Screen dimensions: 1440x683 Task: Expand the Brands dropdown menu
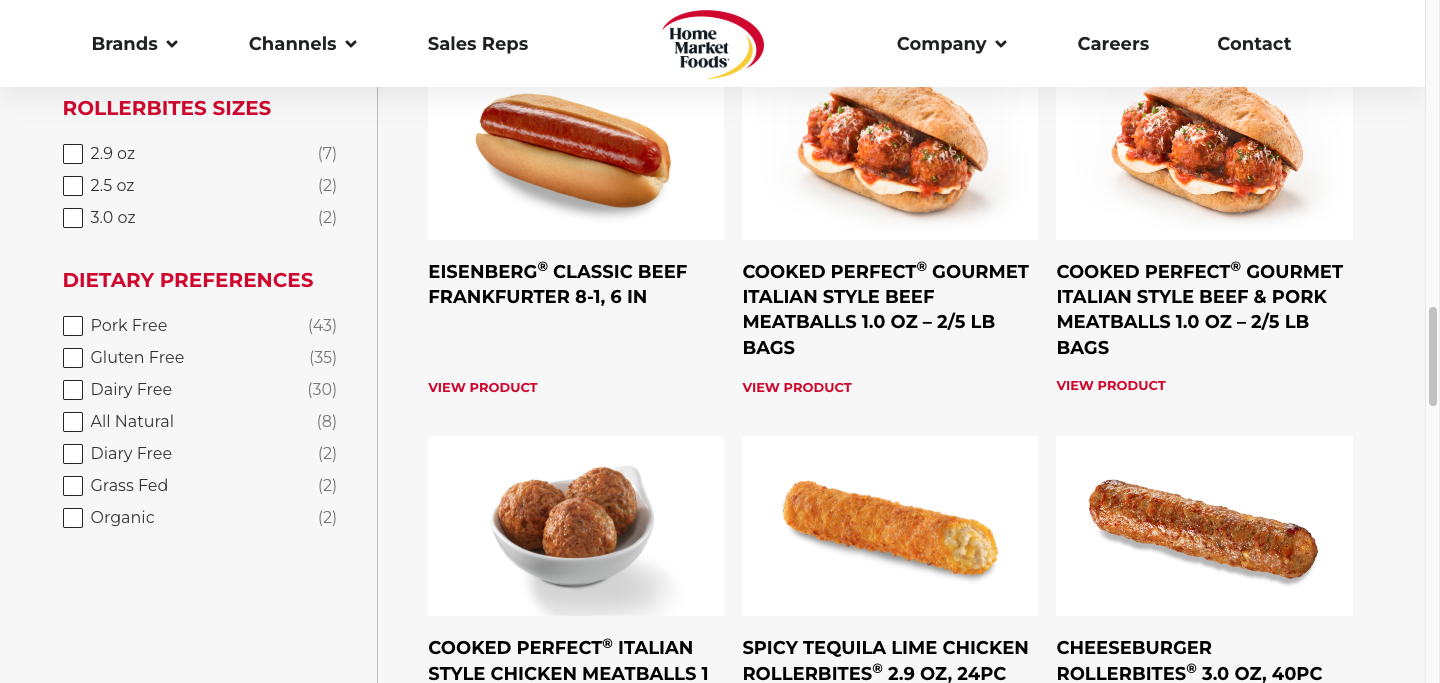(134, 44)
